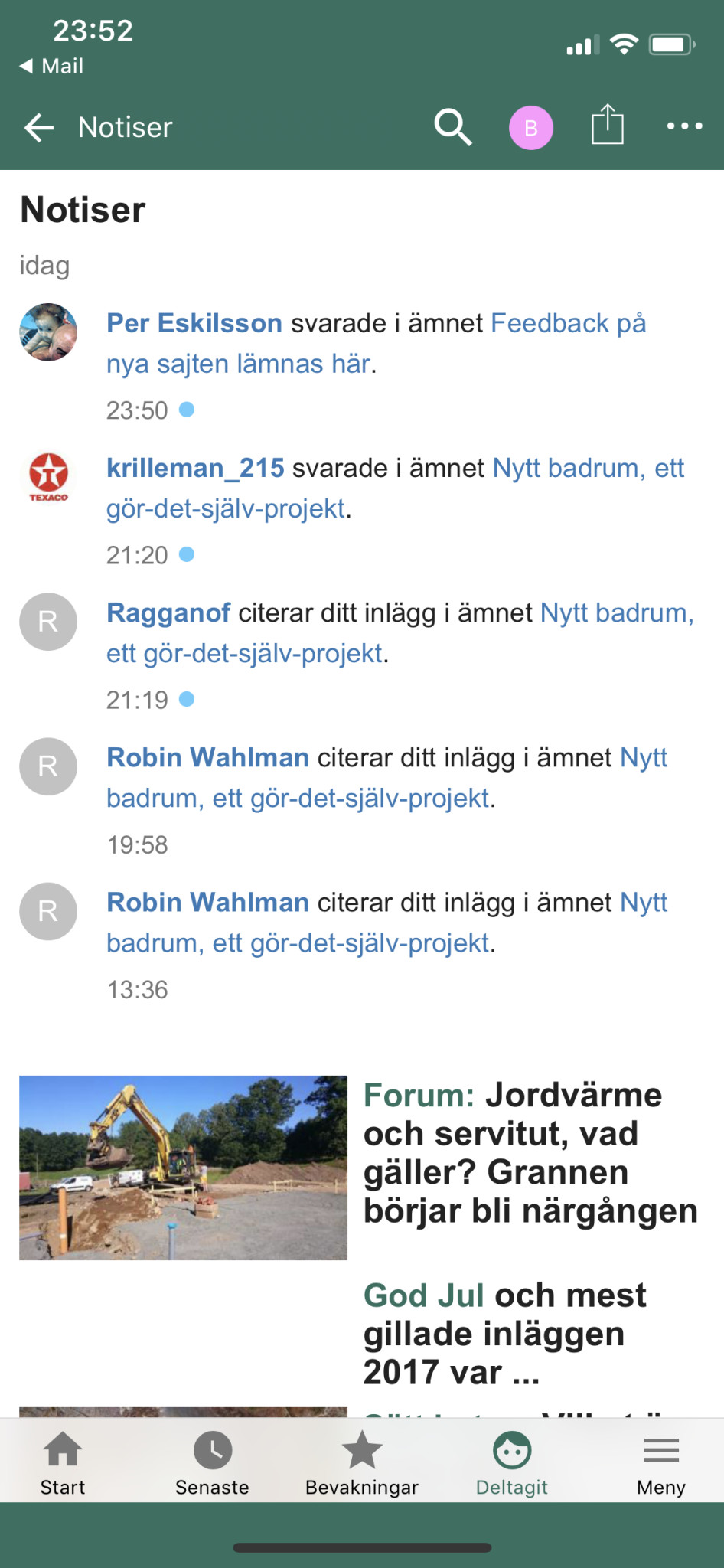Open the pink B profile avatar
This screenshot has width=724, height=1568.
(x=530, y=127)
